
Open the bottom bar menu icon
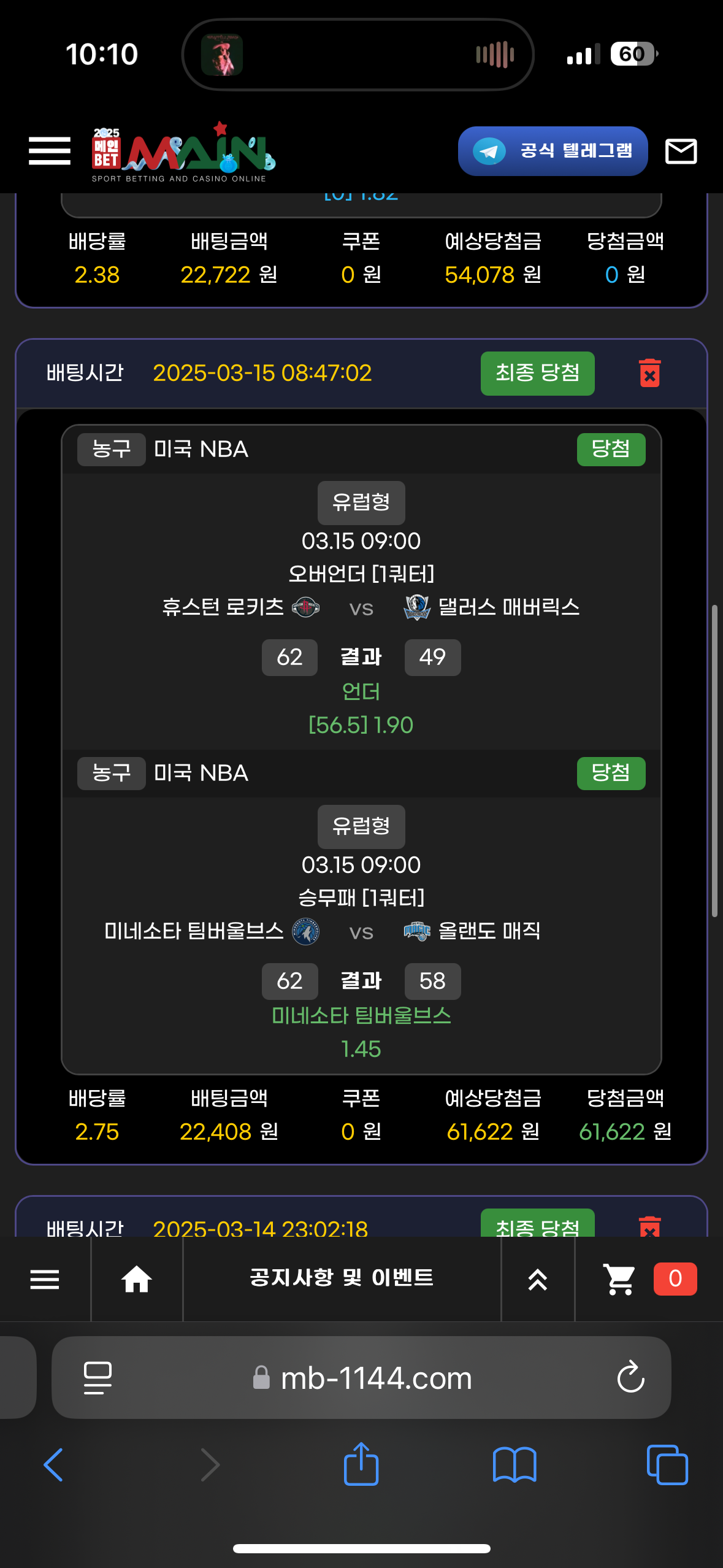45,1279
